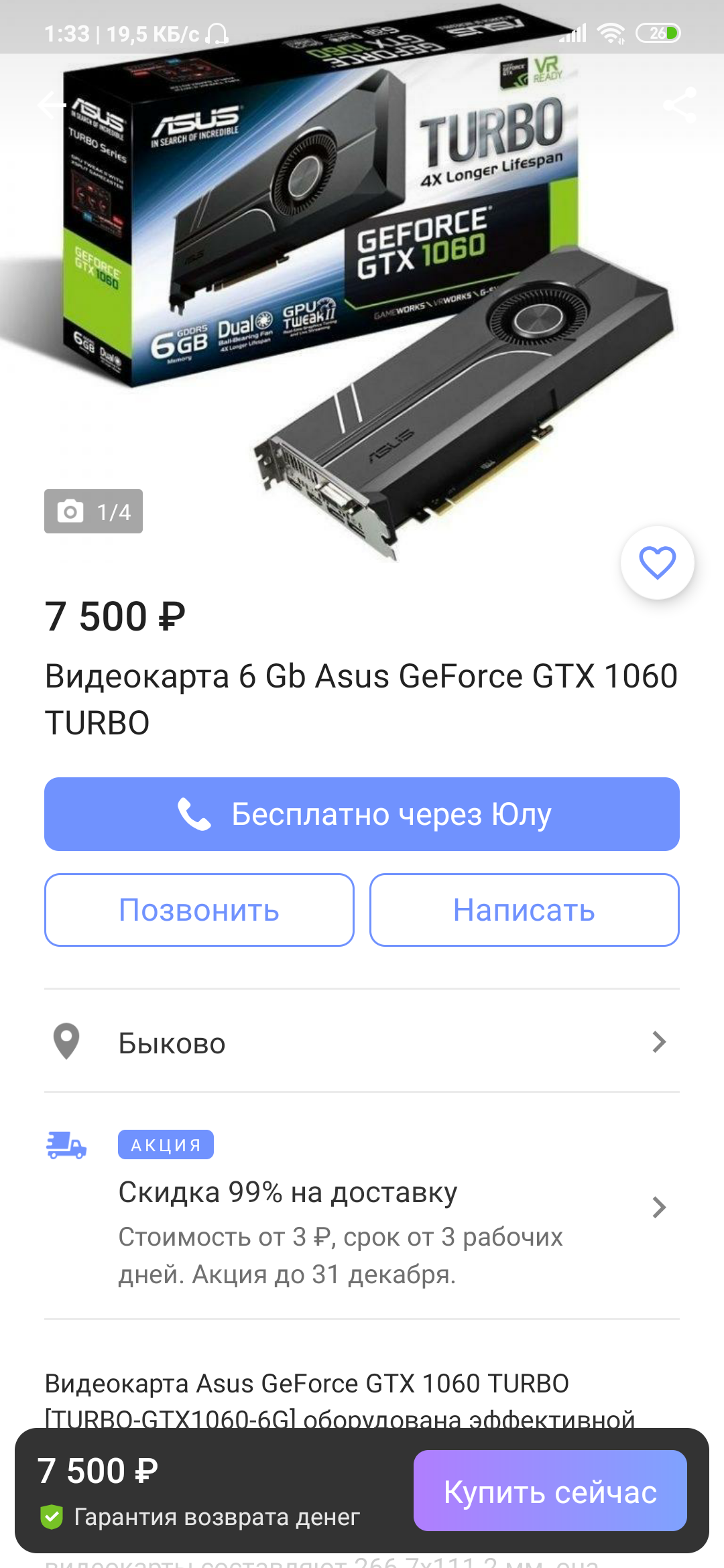The image size is (724, 1568).
Task: Open the Быково location row
Action: coord(362,1042)
